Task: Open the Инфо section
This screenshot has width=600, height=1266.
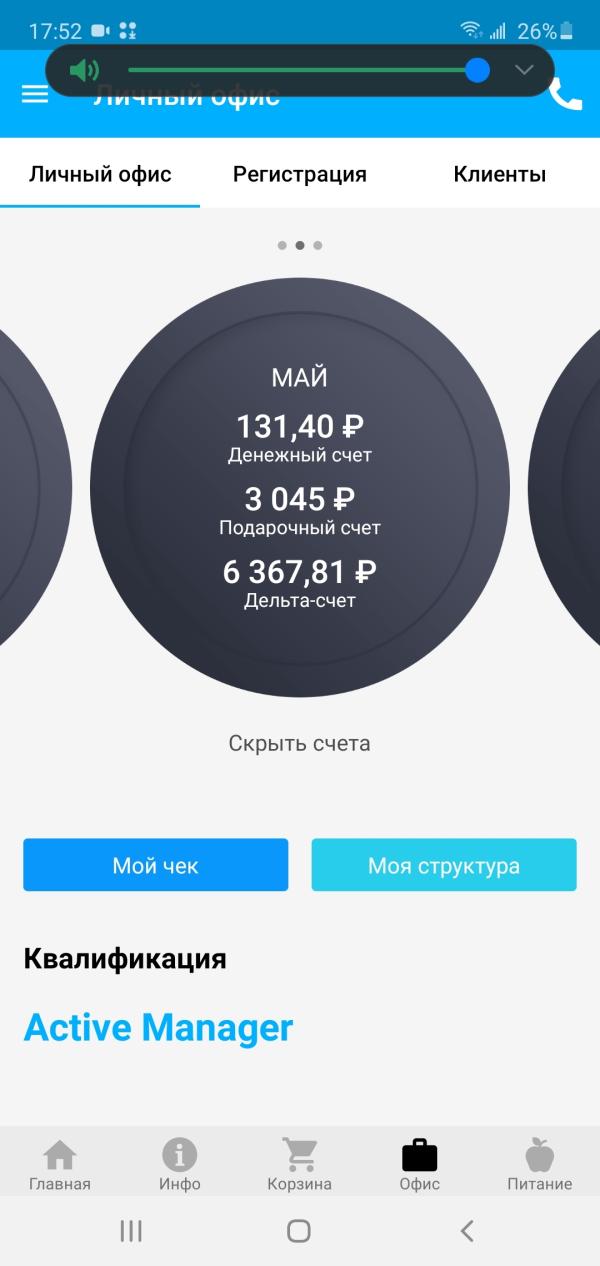Action: pos(180,1165)
